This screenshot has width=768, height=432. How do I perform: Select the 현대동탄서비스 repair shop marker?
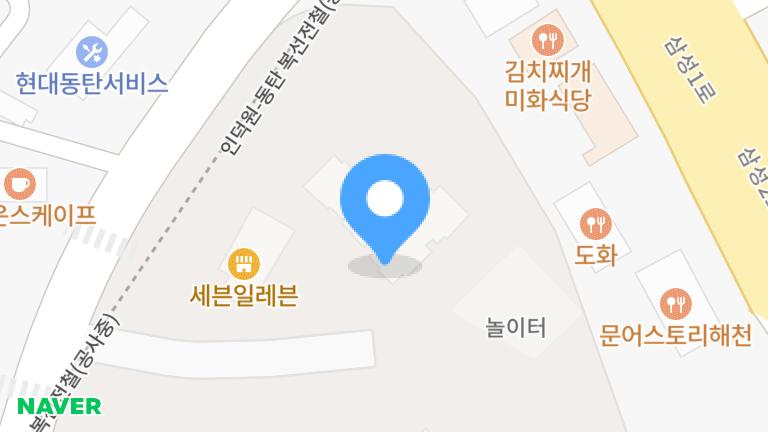pyautogui.click(x=92, y=50)
